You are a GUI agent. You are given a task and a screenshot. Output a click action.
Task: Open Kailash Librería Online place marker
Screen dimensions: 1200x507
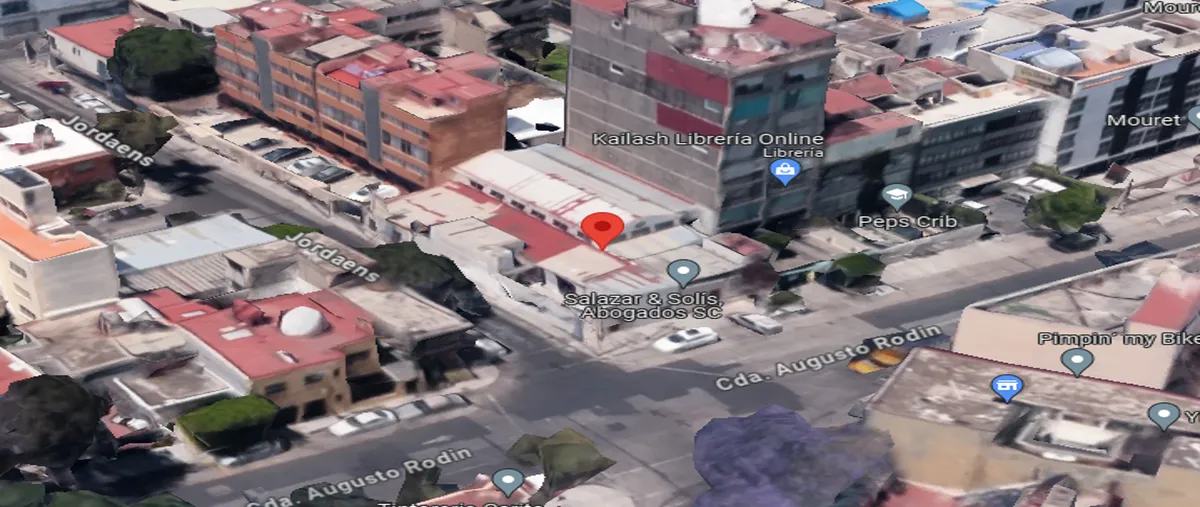click(785, 171)
